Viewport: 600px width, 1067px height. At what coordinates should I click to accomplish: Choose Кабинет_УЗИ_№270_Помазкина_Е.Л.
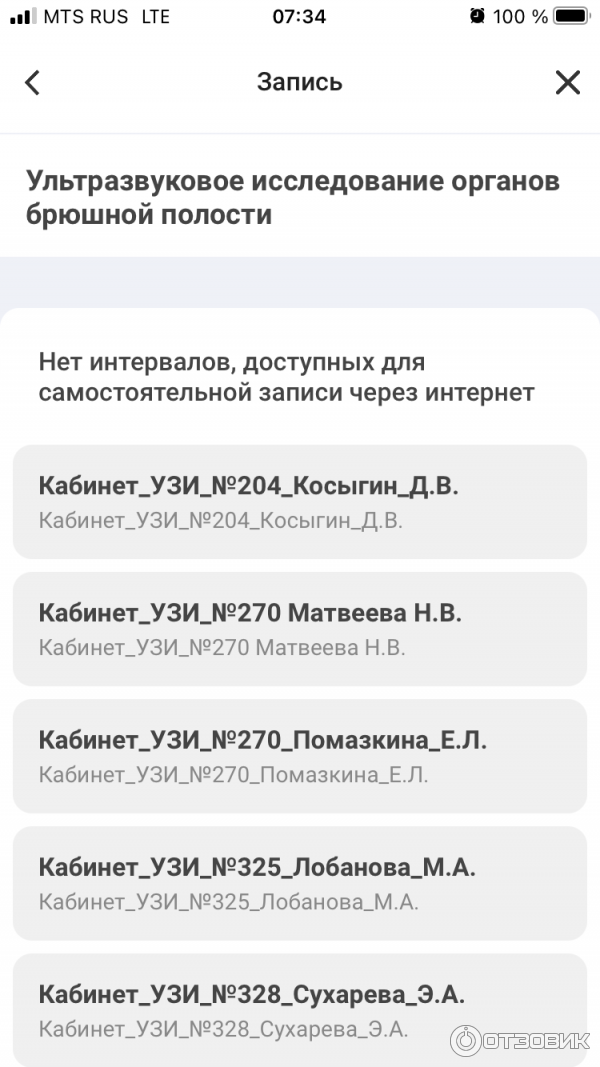299,756
